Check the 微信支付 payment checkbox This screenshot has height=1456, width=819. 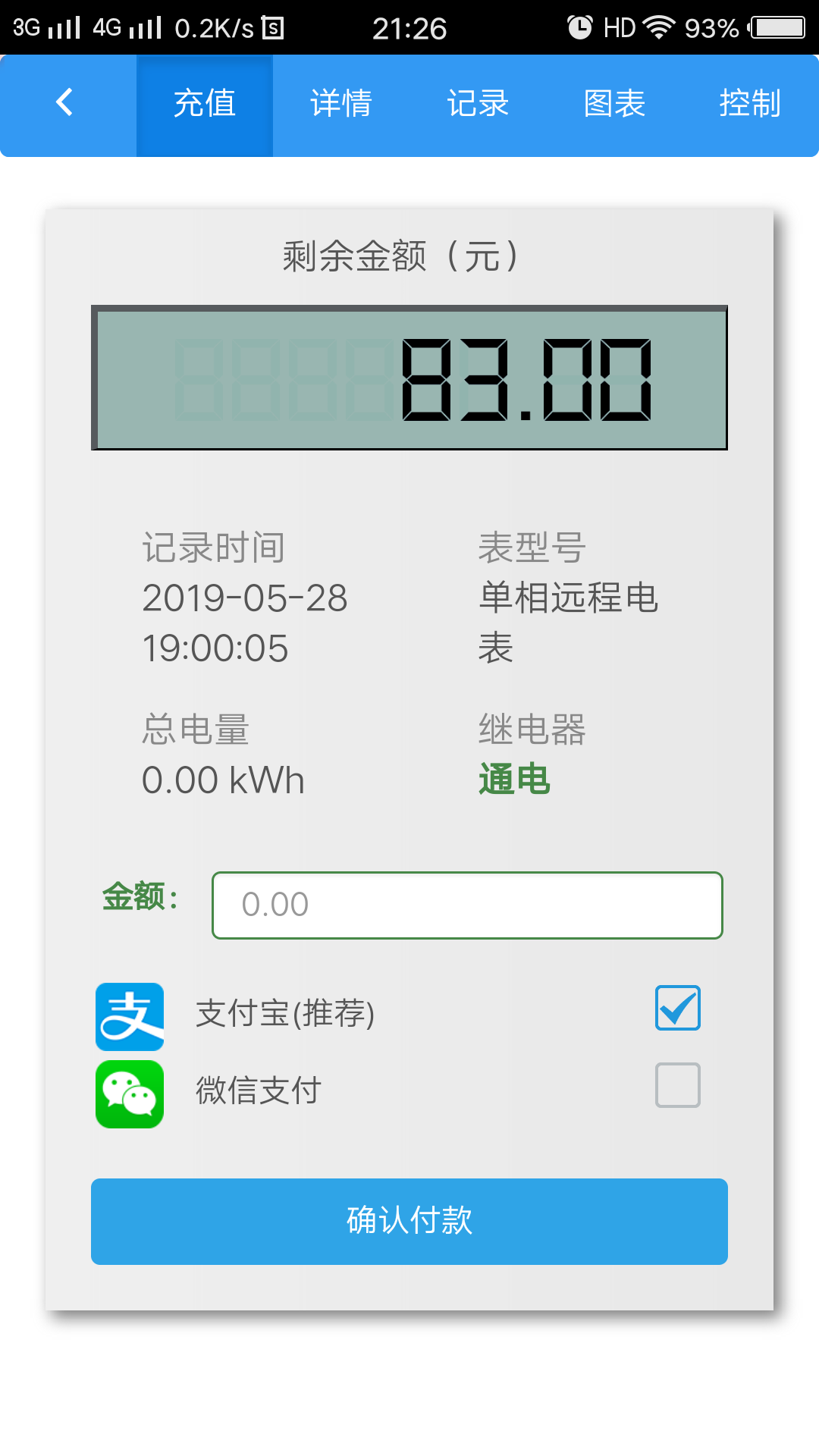click(678, 1085)
